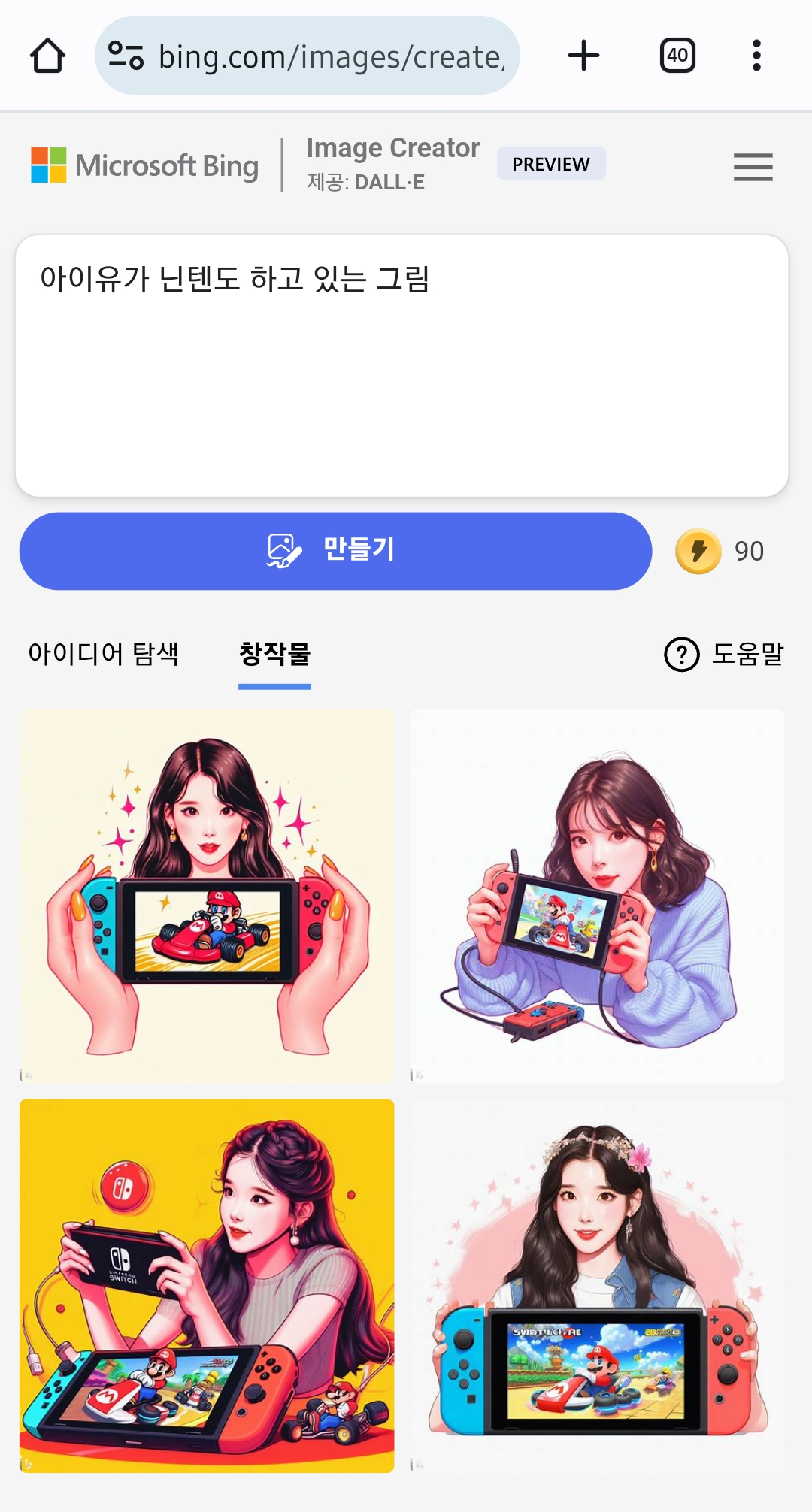Image resolution: width=812 pixels, height=1512 pixels.
Task: Select the 창작물 tab
Action: [x=274, y=653]
